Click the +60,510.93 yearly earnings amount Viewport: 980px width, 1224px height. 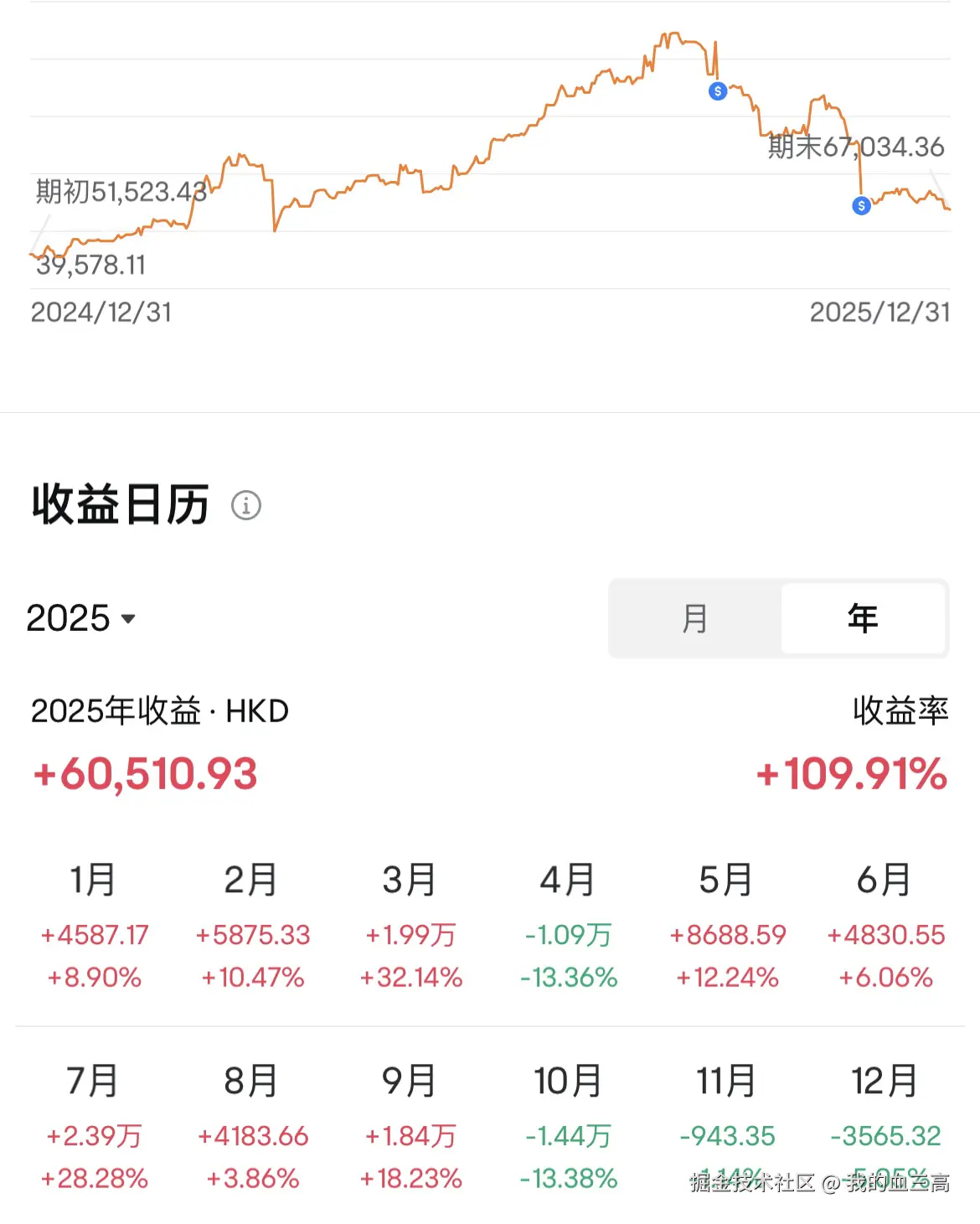coord(142,775)
